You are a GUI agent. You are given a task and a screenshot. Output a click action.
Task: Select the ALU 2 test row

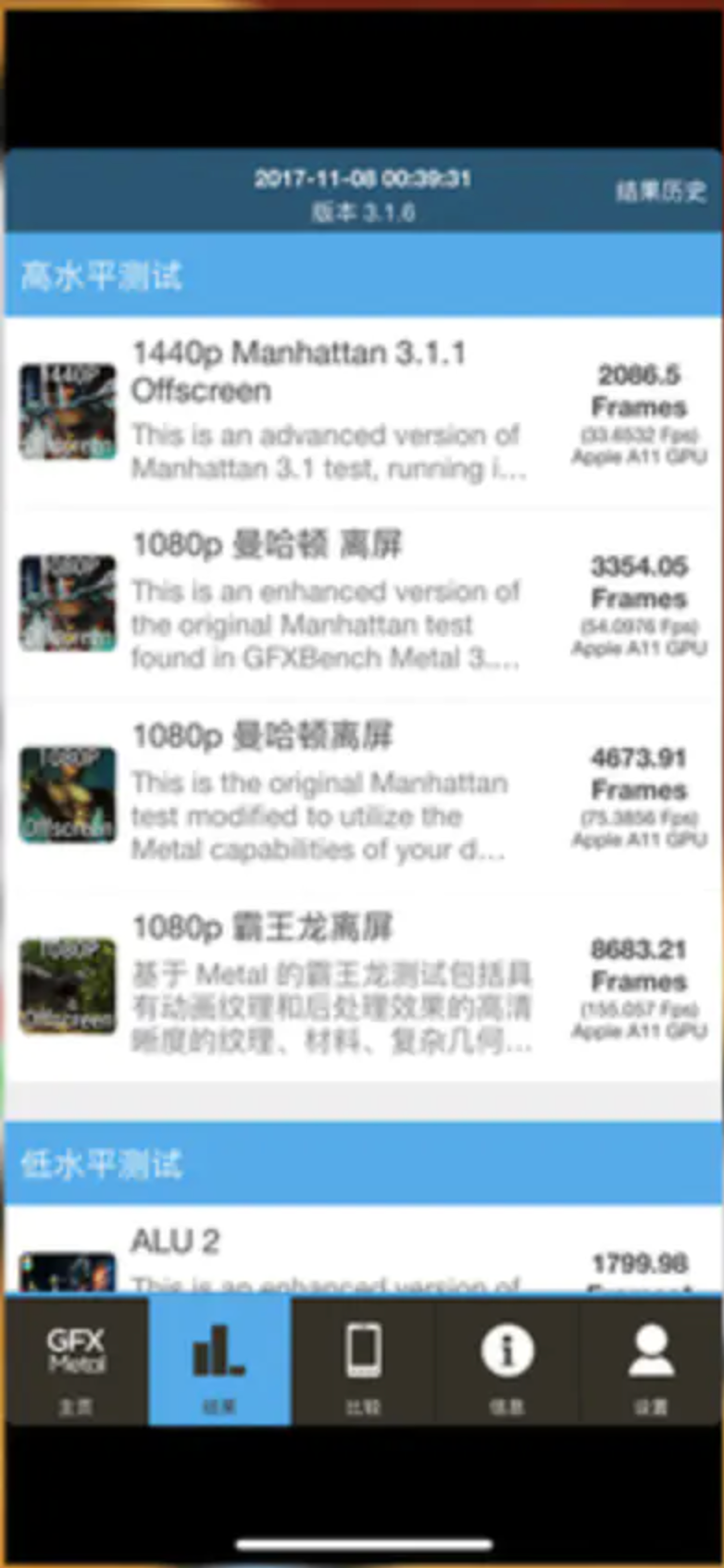(362, 1254)
